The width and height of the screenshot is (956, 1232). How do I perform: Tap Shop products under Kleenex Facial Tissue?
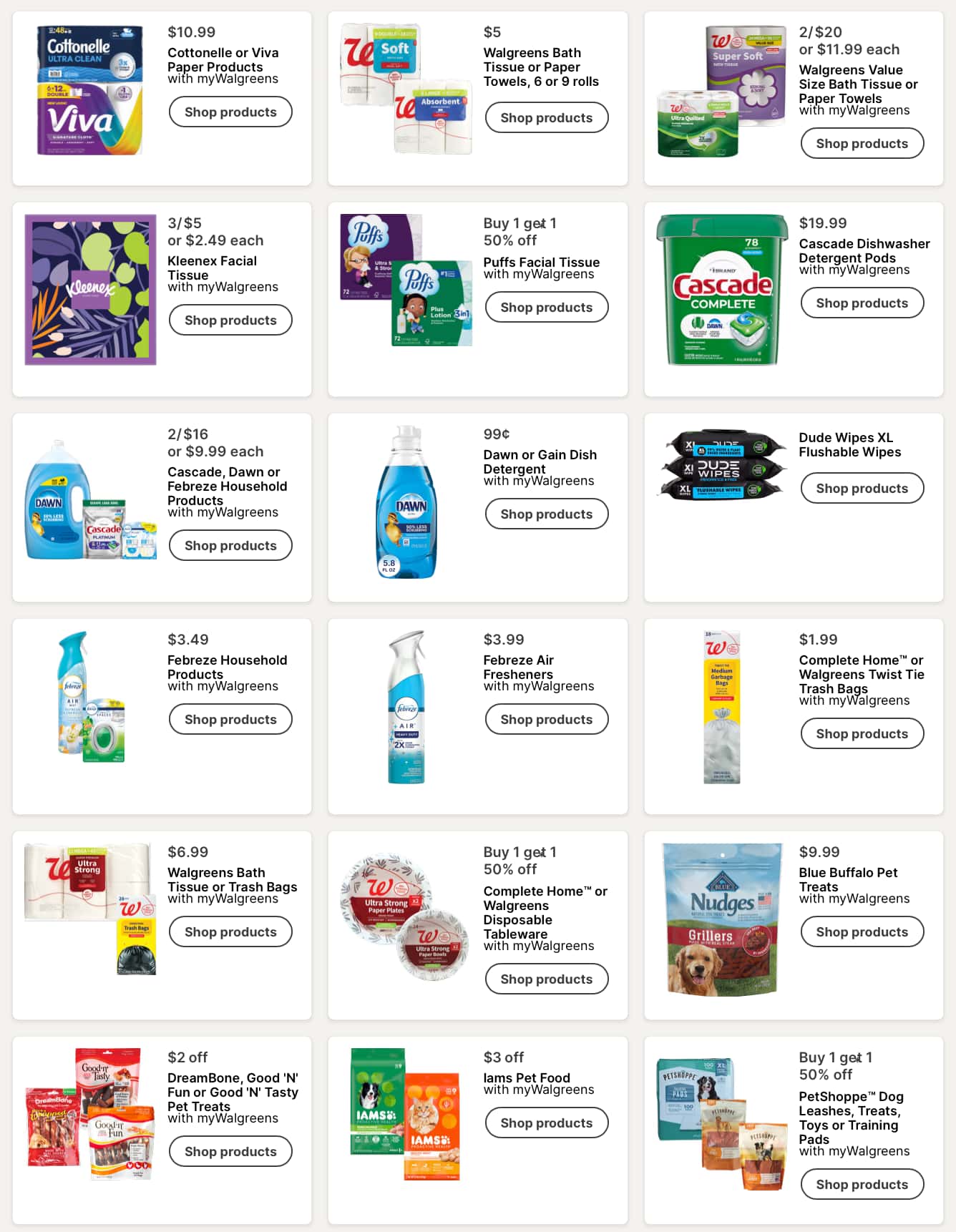click(230, 321)
